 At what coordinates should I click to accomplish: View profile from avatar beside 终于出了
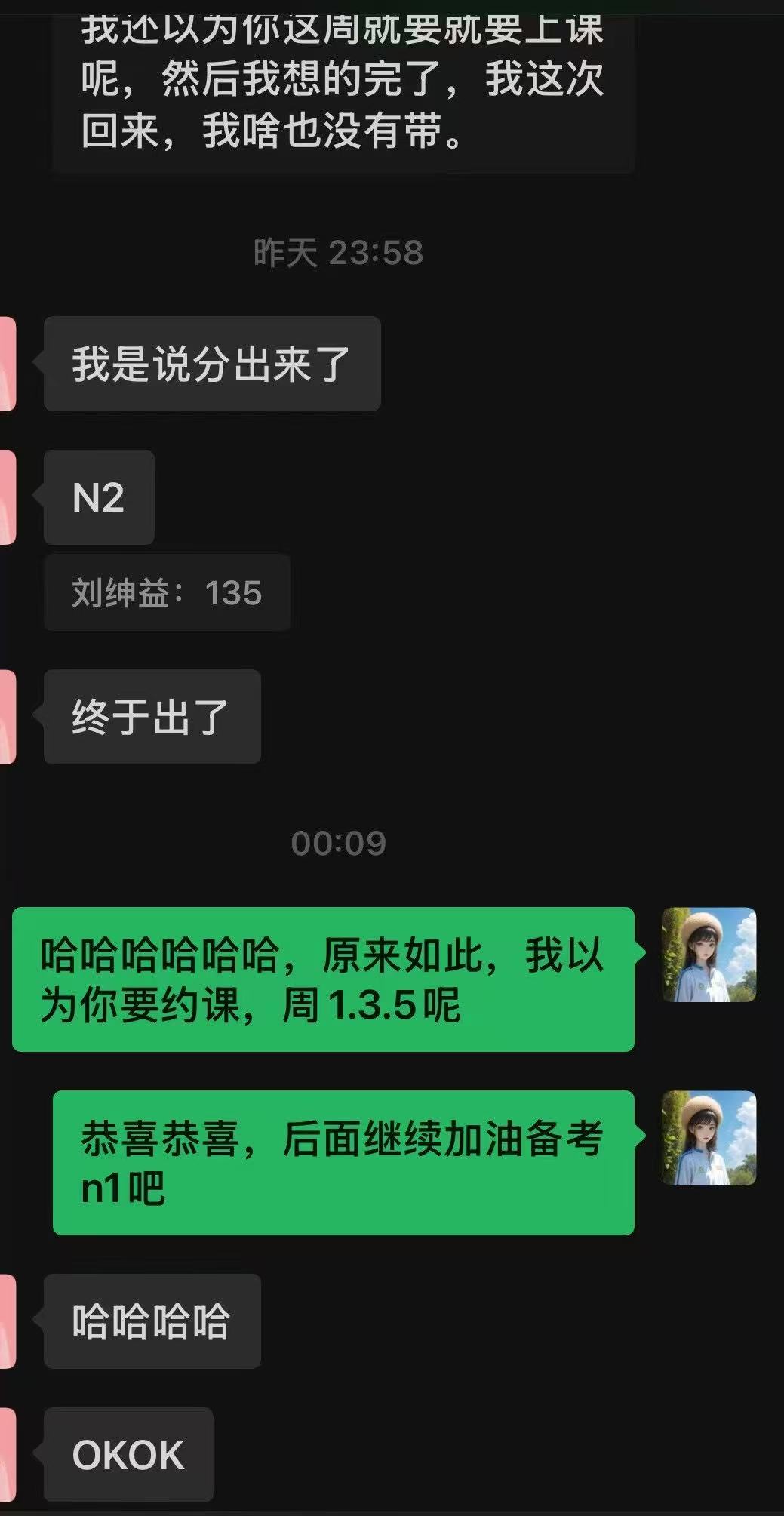coord(7,717)
